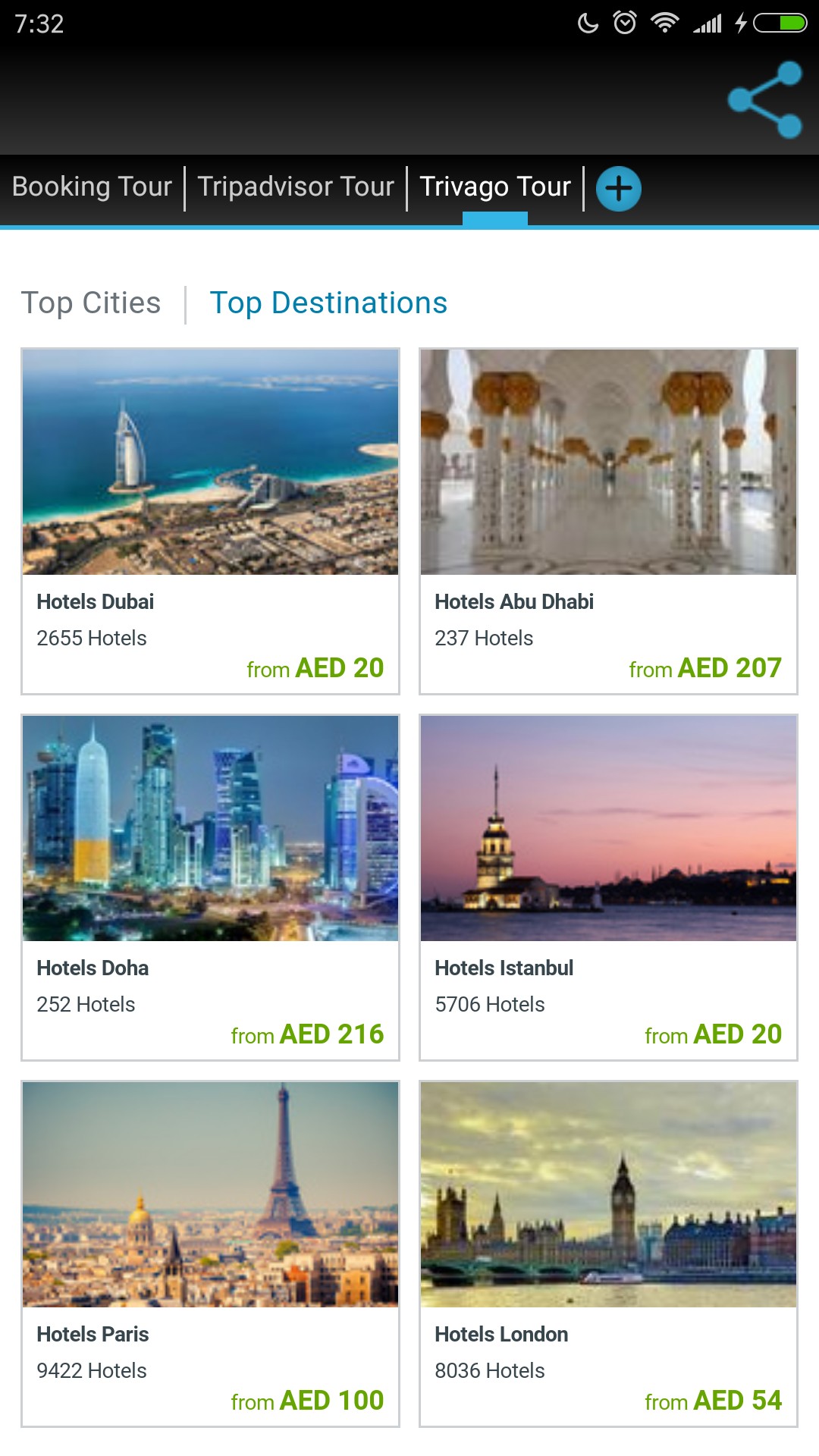Image resolution: width=819 pixels, height=1456 pixels.
Task: Open the Hotels Doha card
Action: pos(210,887)
